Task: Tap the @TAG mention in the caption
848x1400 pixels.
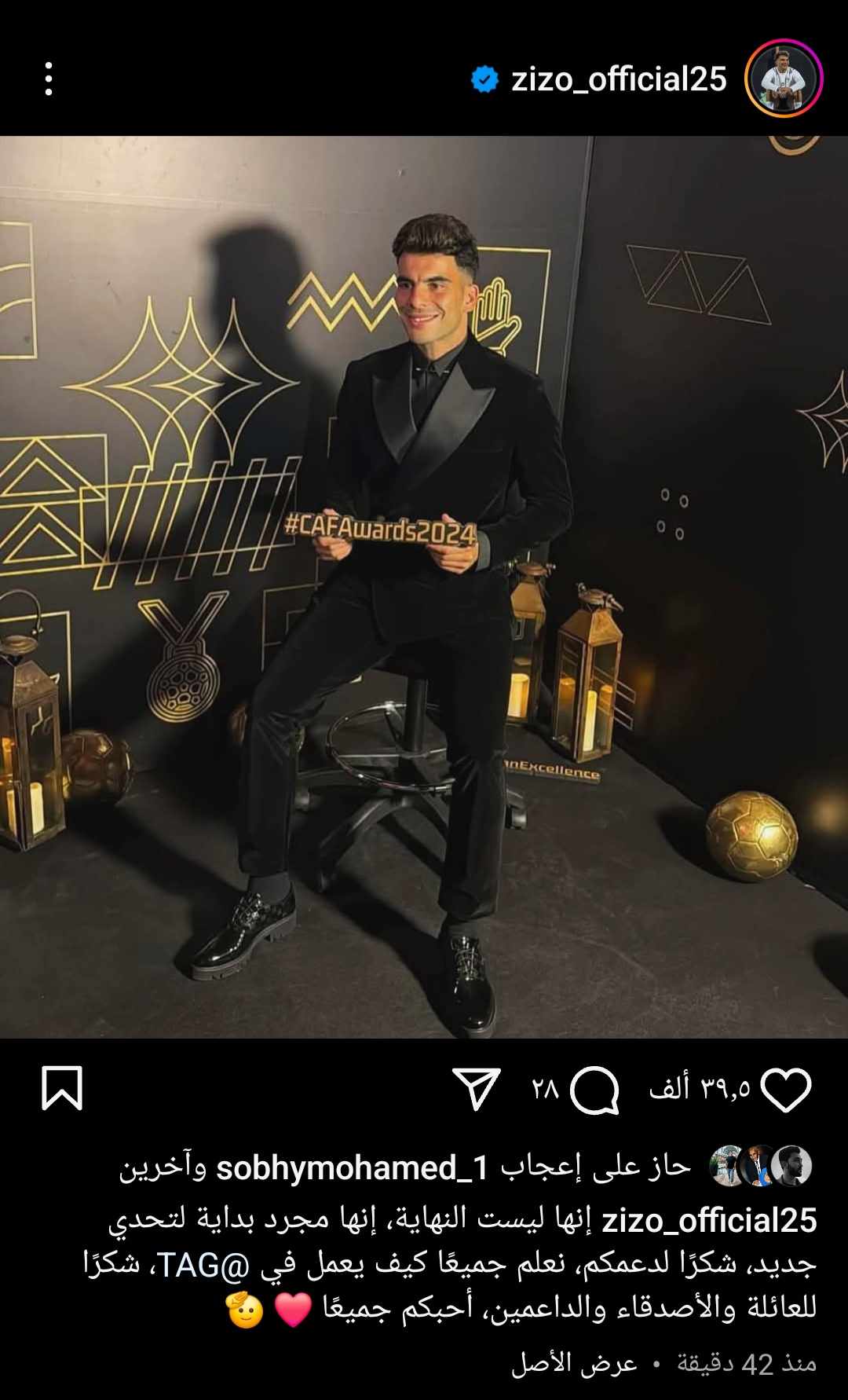Action: tap(204, 1264)
